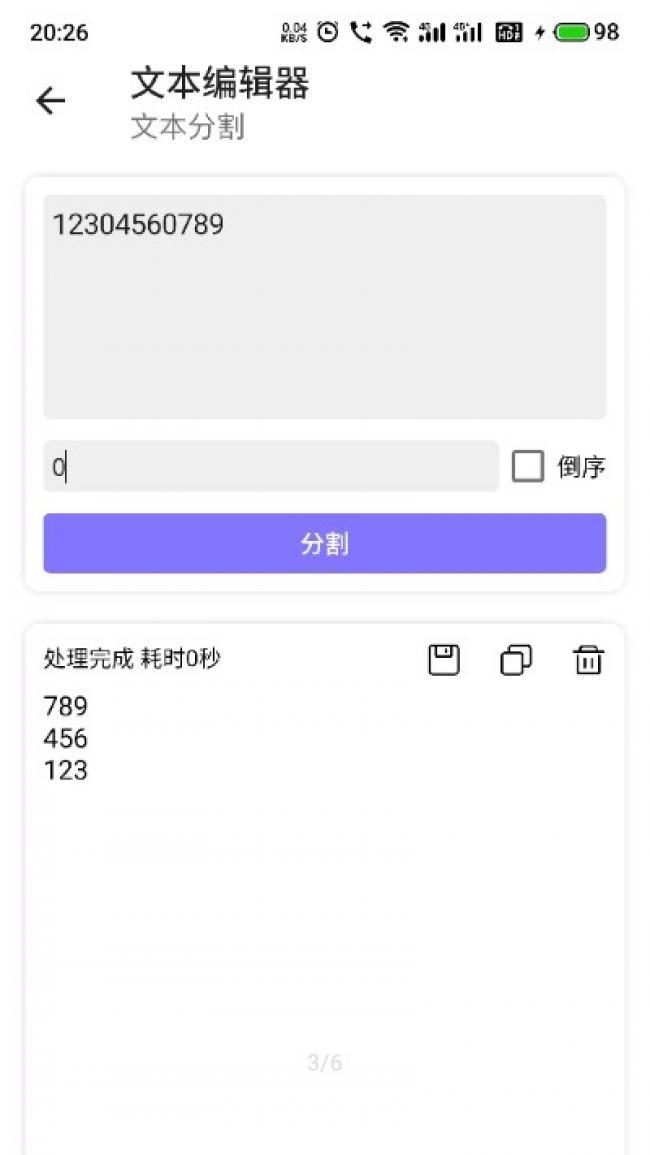Go back using the top arrow
Image resolution: width=650 pixels, height=1155 pixels.
point(51,100)
